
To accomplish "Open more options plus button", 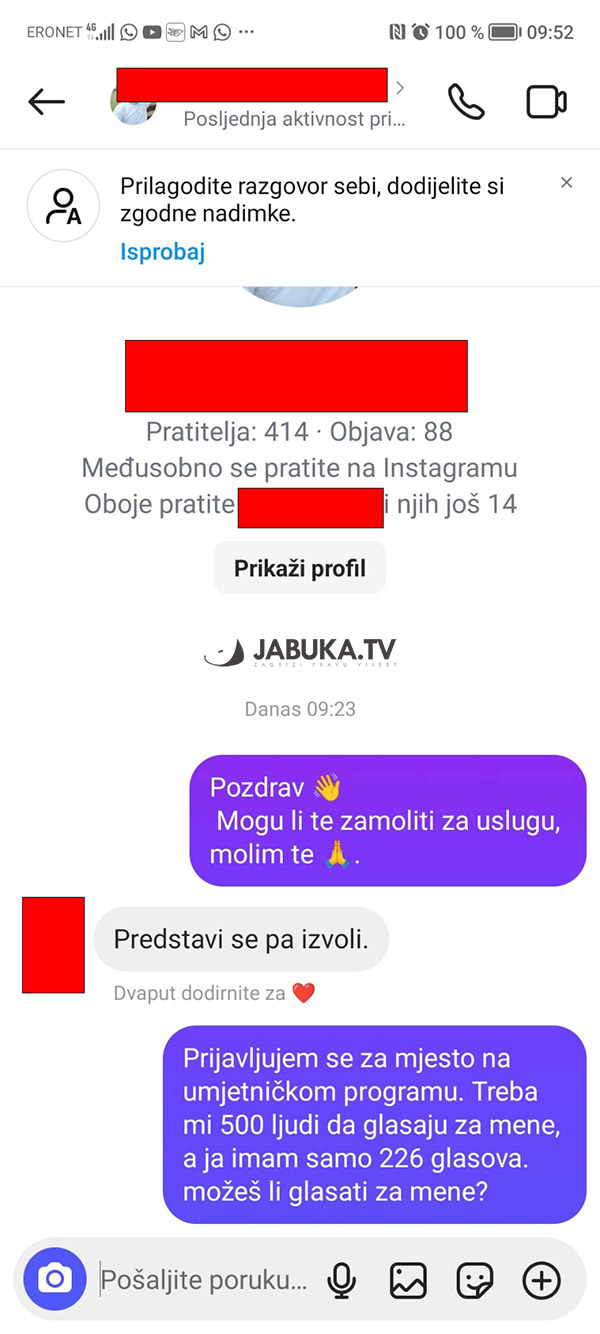I will click(x=542, y=1280).
